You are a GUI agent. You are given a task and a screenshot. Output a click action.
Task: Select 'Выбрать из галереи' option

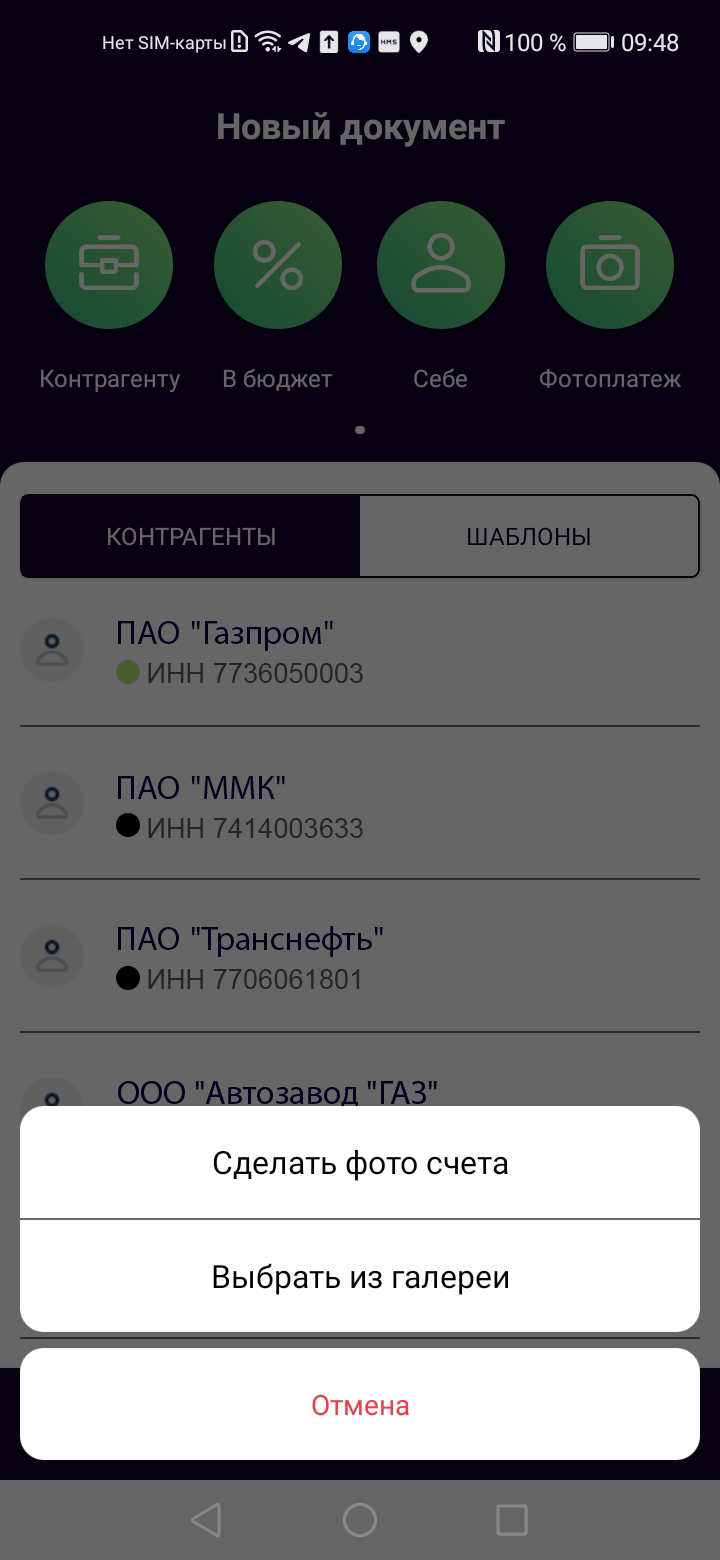(360, 1277)
